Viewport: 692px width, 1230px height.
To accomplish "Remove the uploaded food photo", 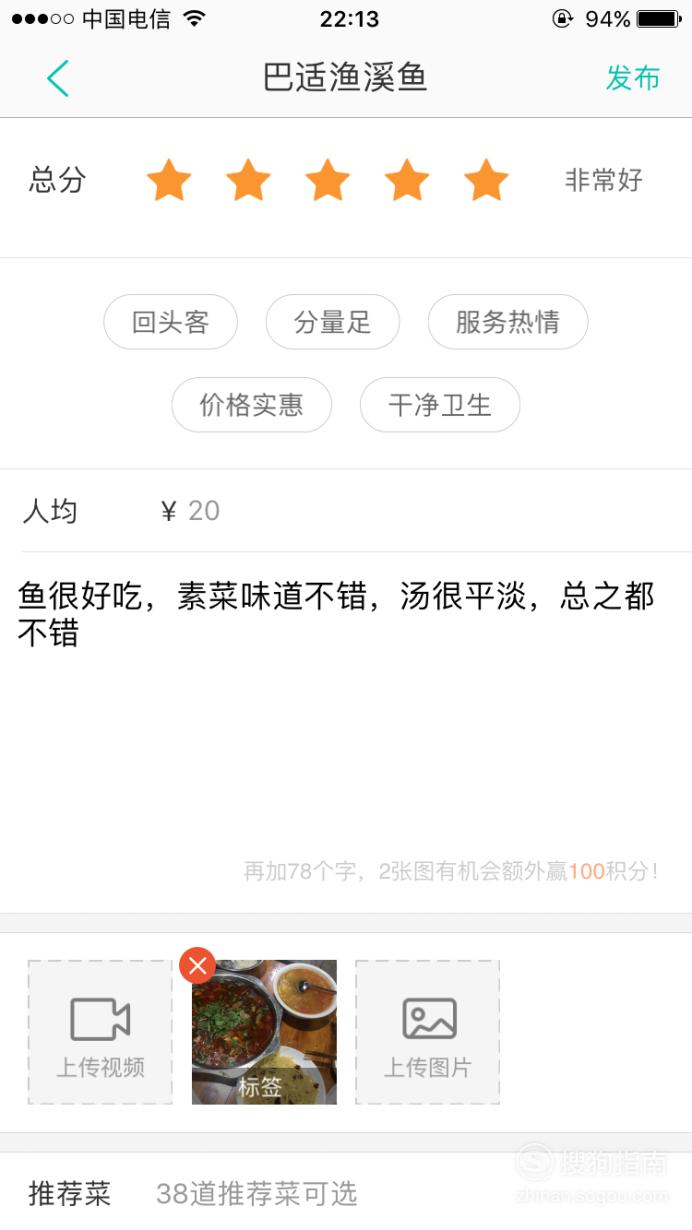I will point(198,965).
